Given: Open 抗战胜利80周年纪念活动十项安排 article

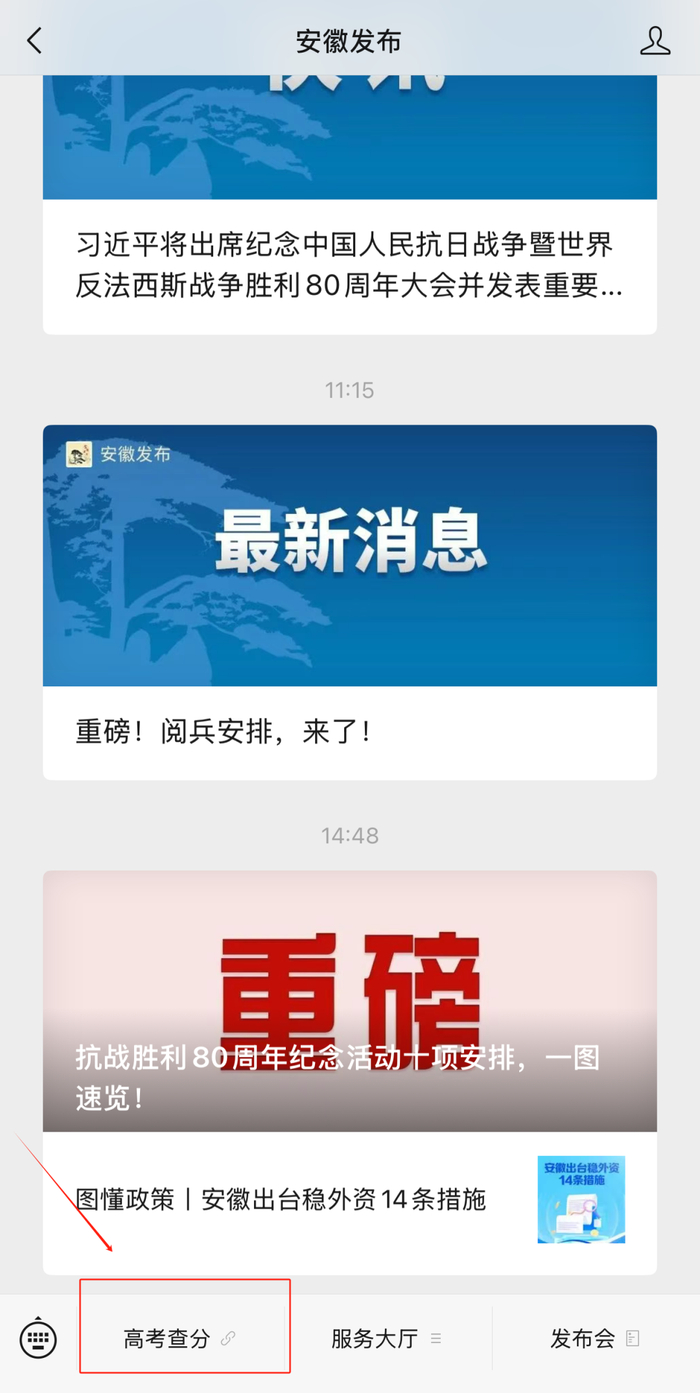Looking at the screenshot, I should click(349, 1000).
